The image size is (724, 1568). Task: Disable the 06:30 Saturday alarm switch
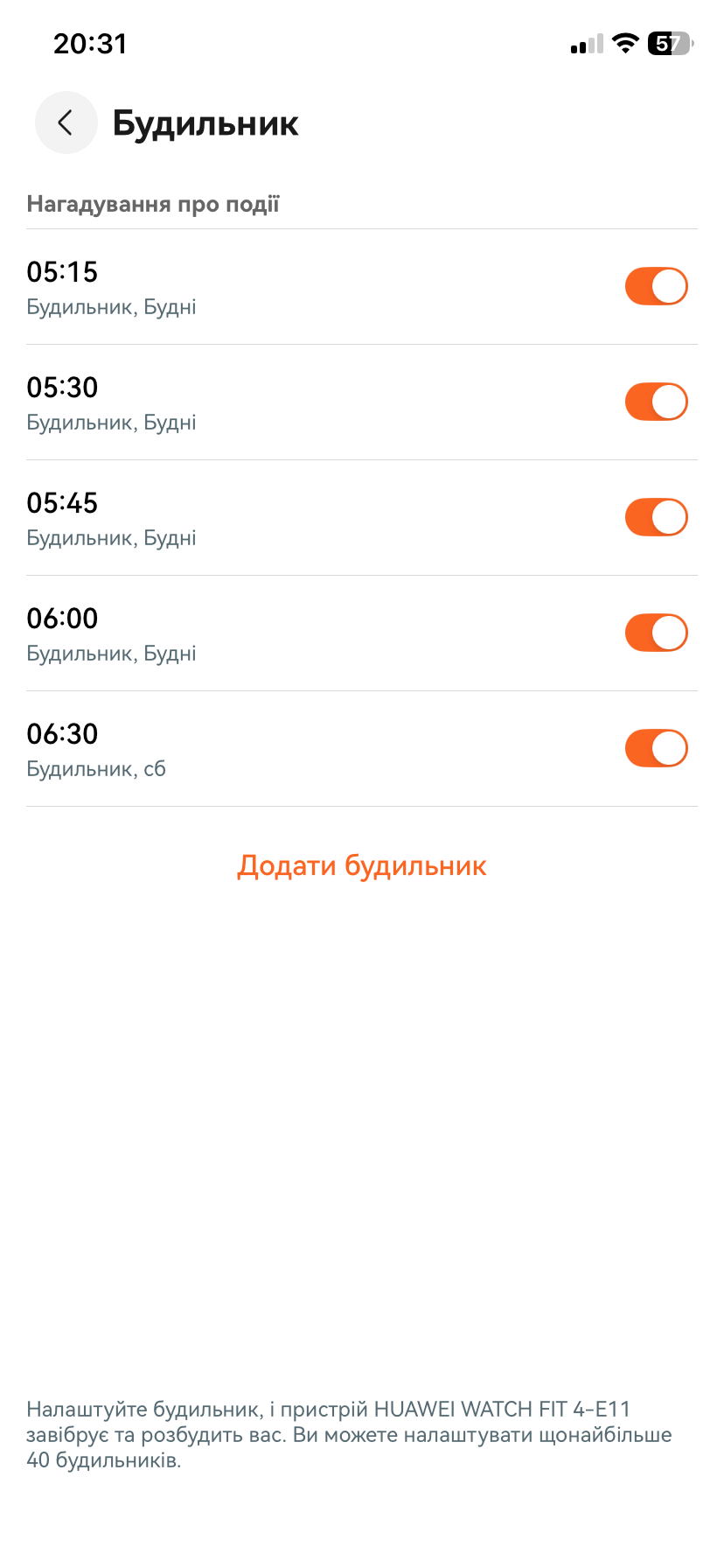(x=656, y=748)
